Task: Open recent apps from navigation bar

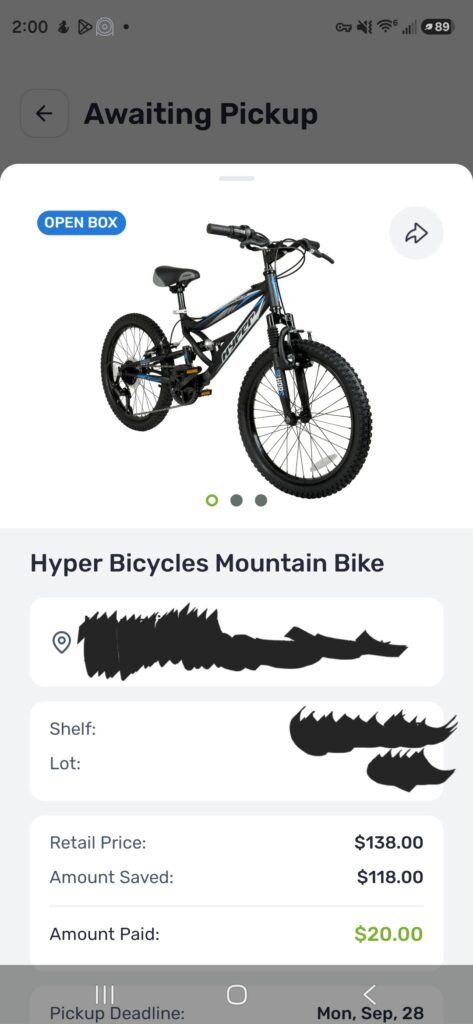Action: (x=105, y=995)
